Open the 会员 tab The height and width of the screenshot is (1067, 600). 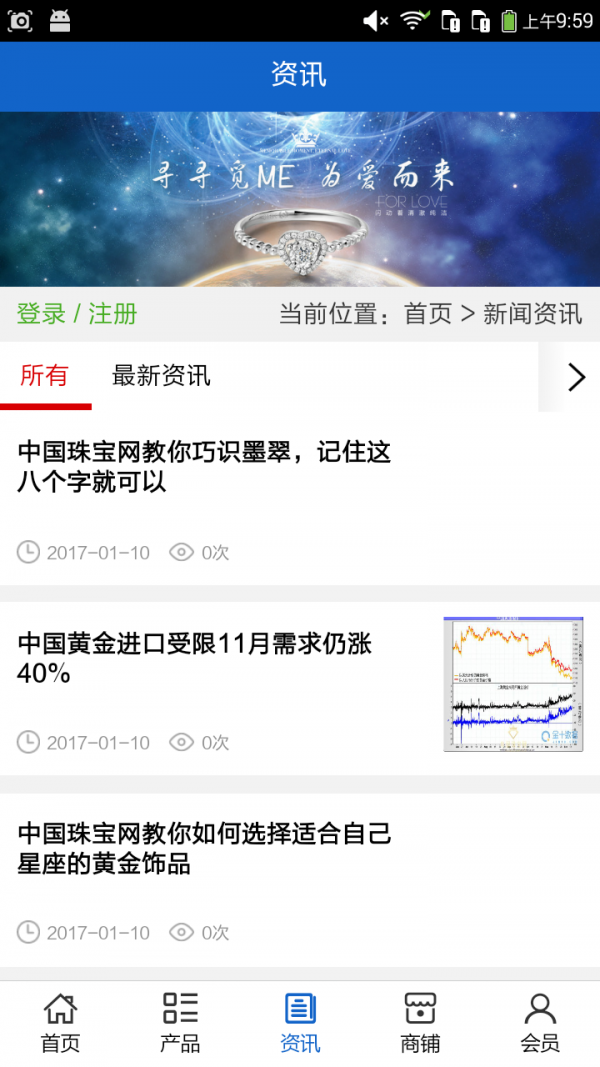pos(540,1023)
